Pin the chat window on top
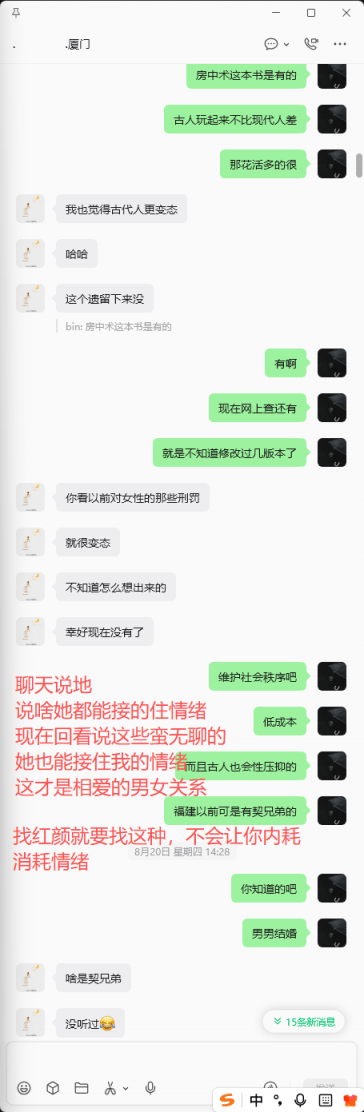364x1112 pixels. [16, 13]
